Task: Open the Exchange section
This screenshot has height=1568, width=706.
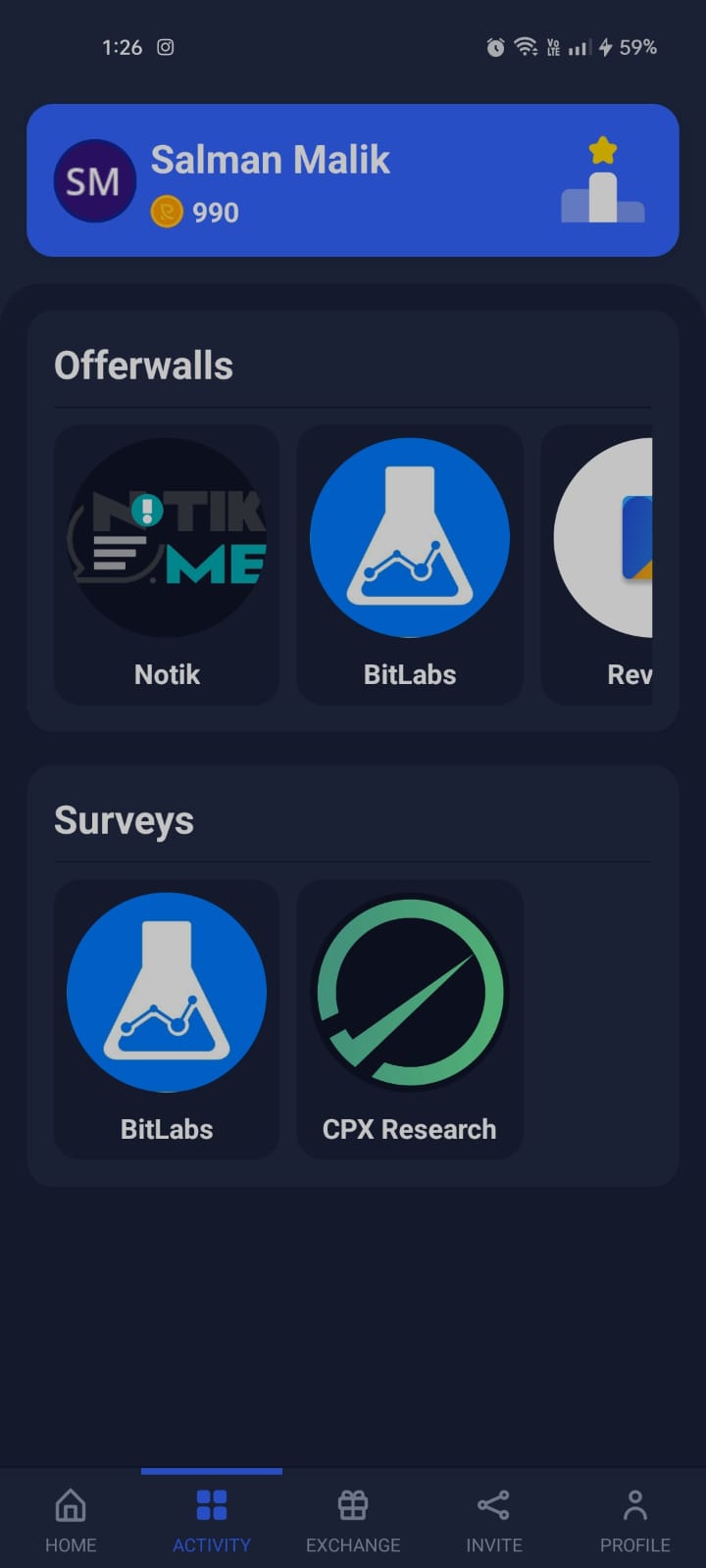Action: [352, 1519]
